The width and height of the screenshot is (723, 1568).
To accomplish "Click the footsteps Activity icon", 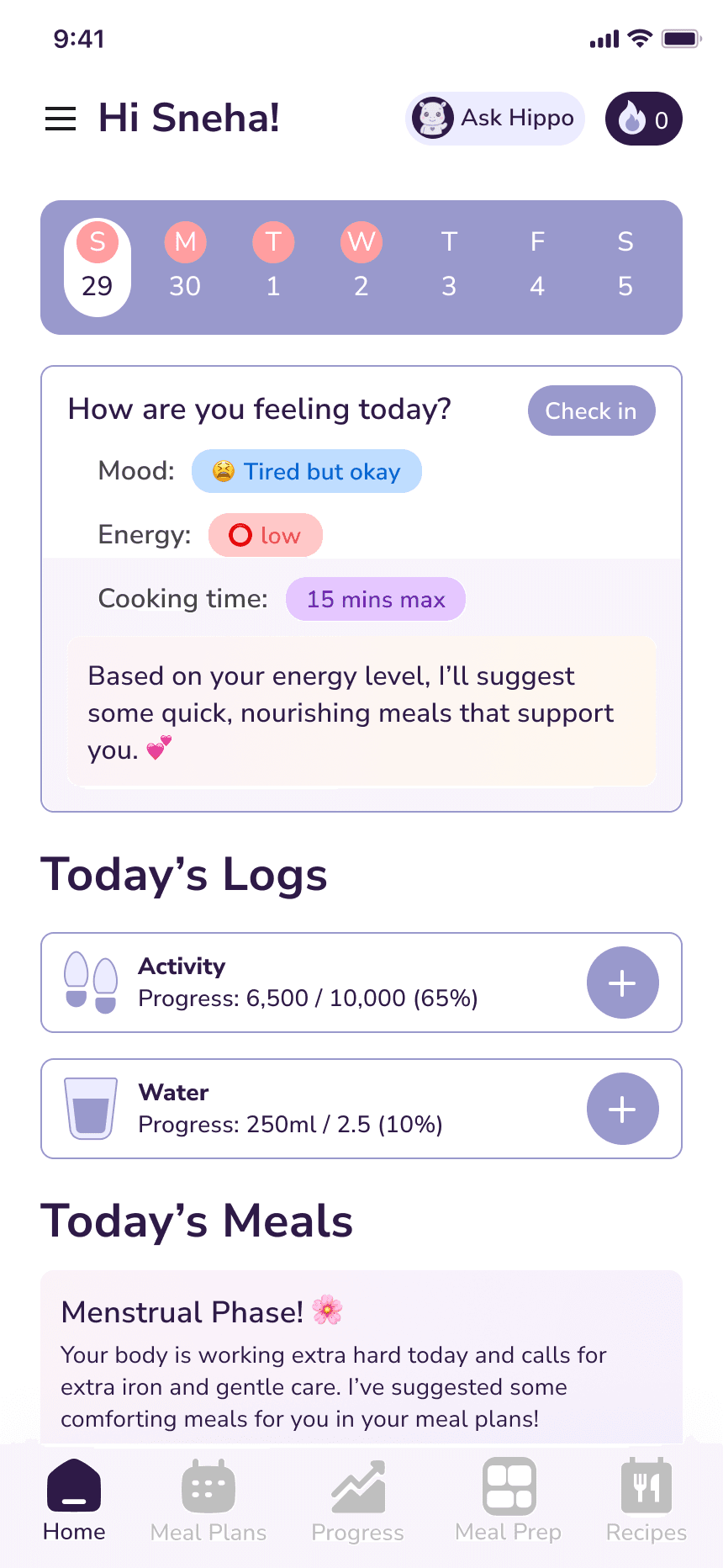I will [91, 983].
